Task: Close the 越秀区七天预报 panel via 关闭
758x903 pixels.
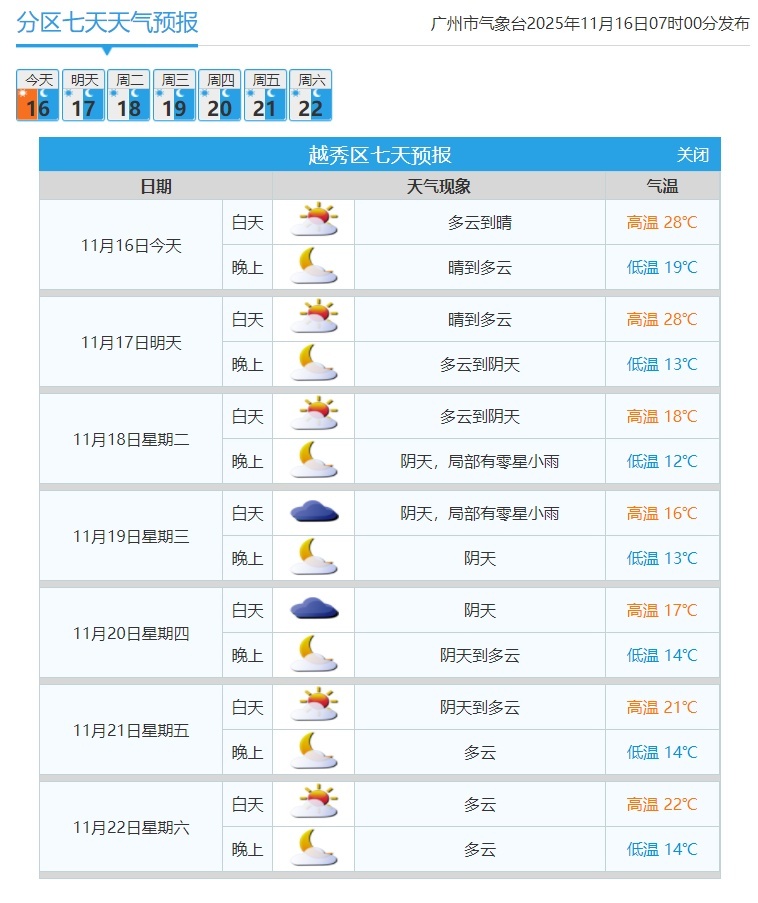Action: 692,155
